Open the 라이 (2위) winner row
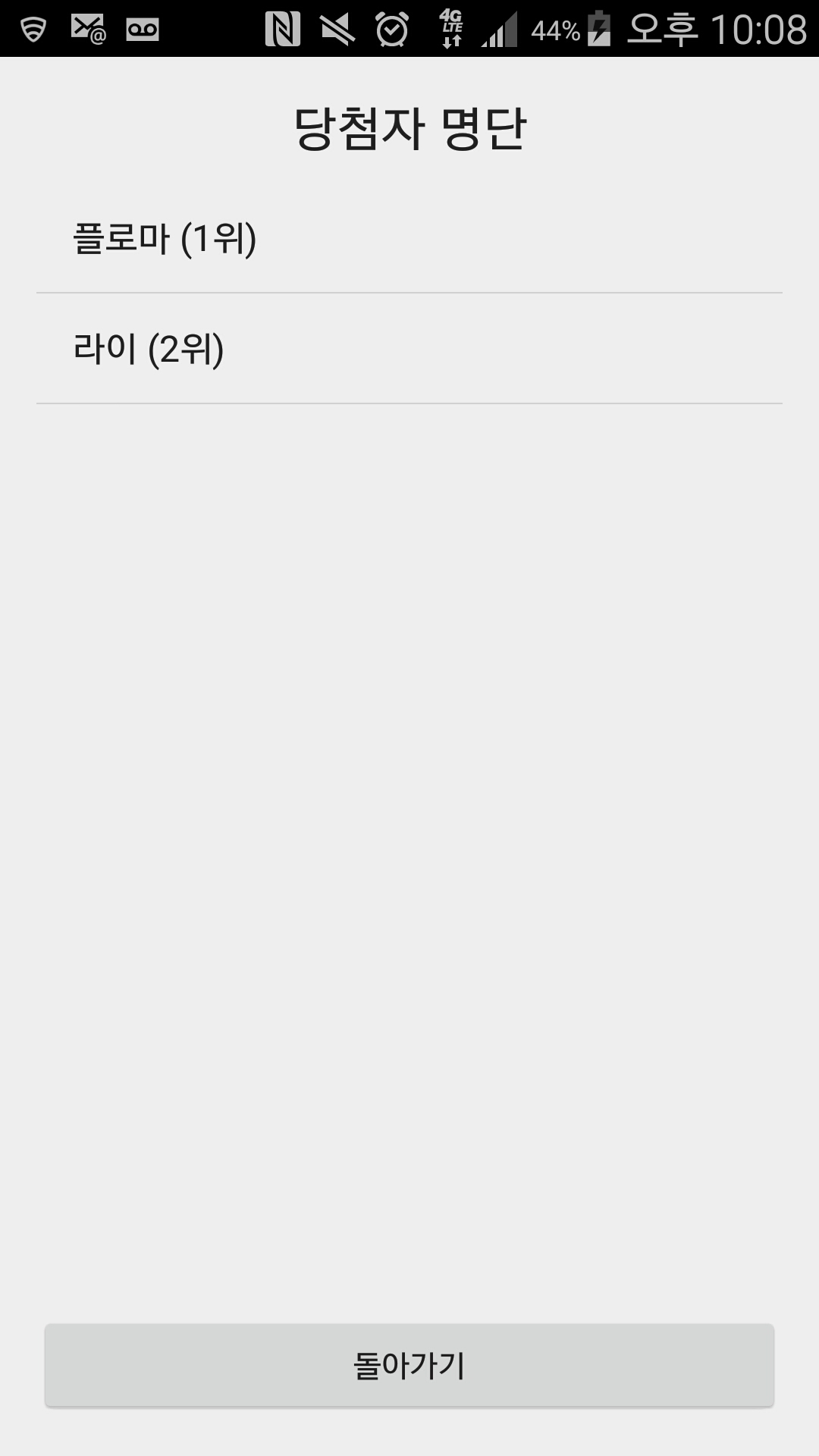819x1456 pixels. click(409, 349)
